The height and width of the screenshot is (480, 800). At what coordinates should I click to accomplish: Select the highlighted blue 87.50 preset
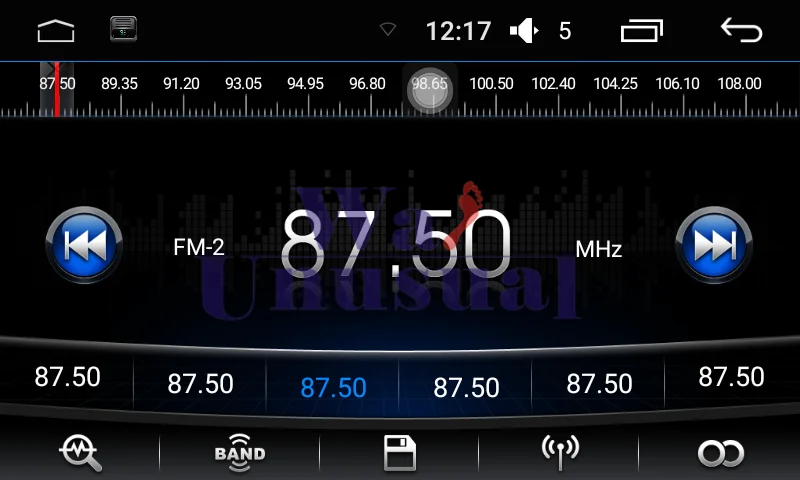(x=333, y=387)
